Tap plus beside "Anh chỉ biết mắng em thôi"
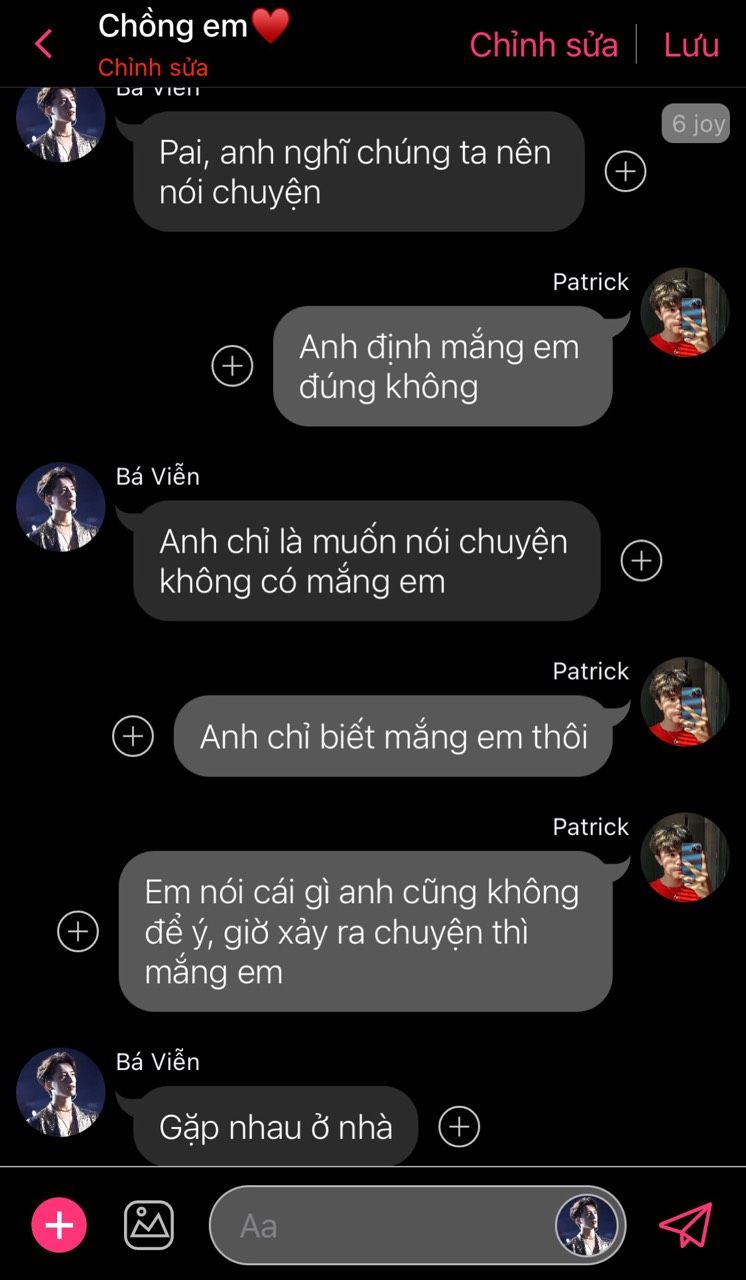 133,737
